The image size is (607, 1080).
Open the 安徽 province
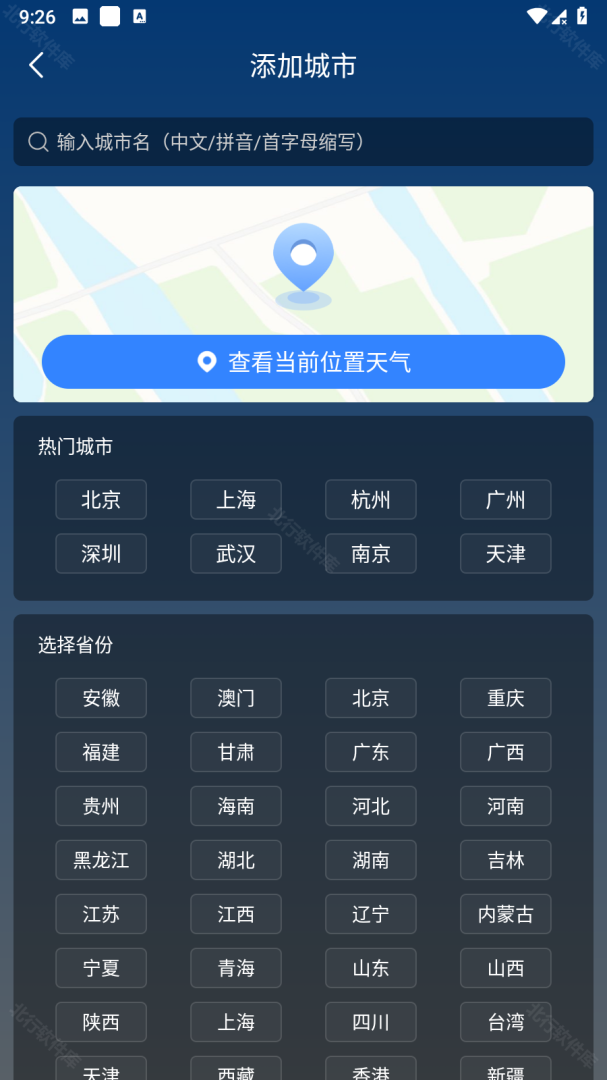click(x=101, y=698)
